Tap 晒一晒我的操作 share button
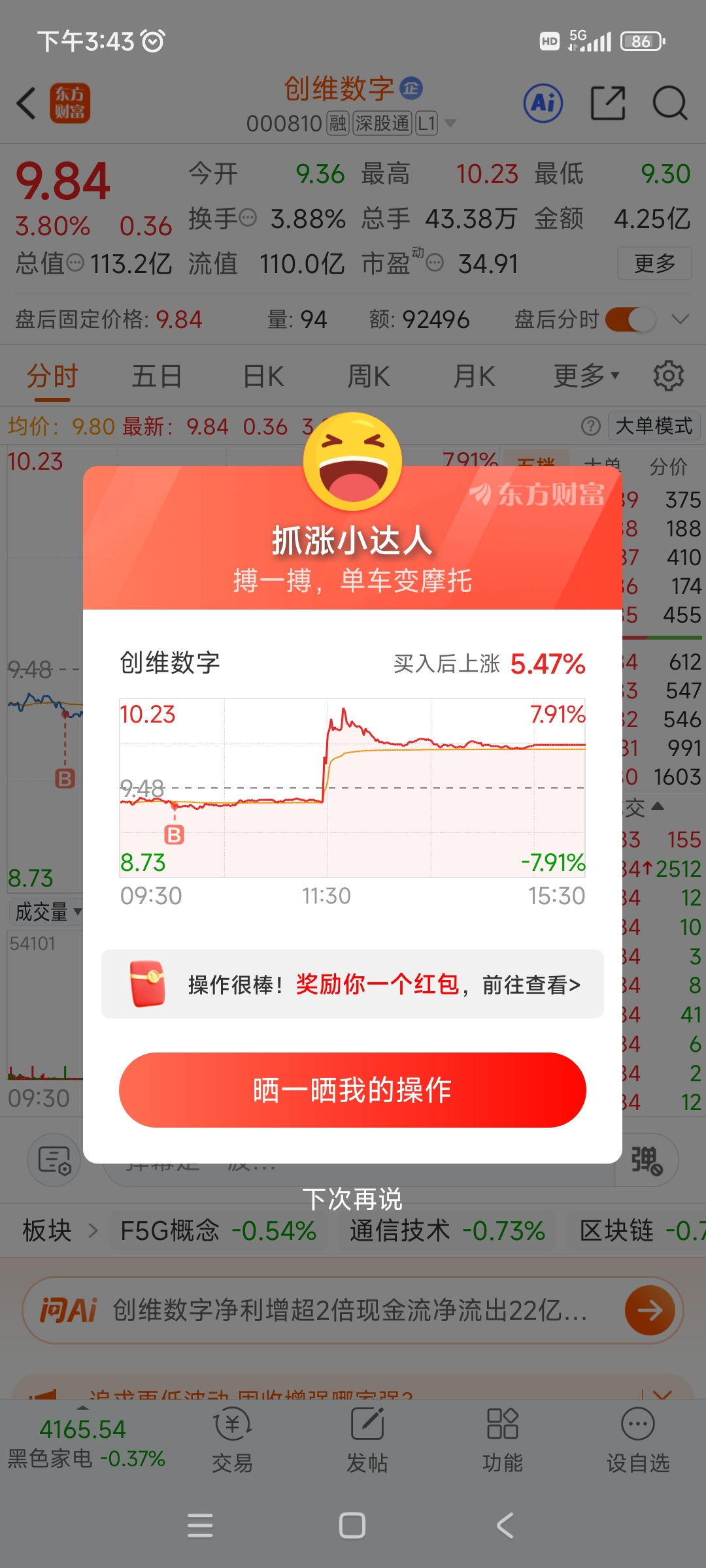The image size is (706, 1568). pyautogui.click(x=352, y=1090)
